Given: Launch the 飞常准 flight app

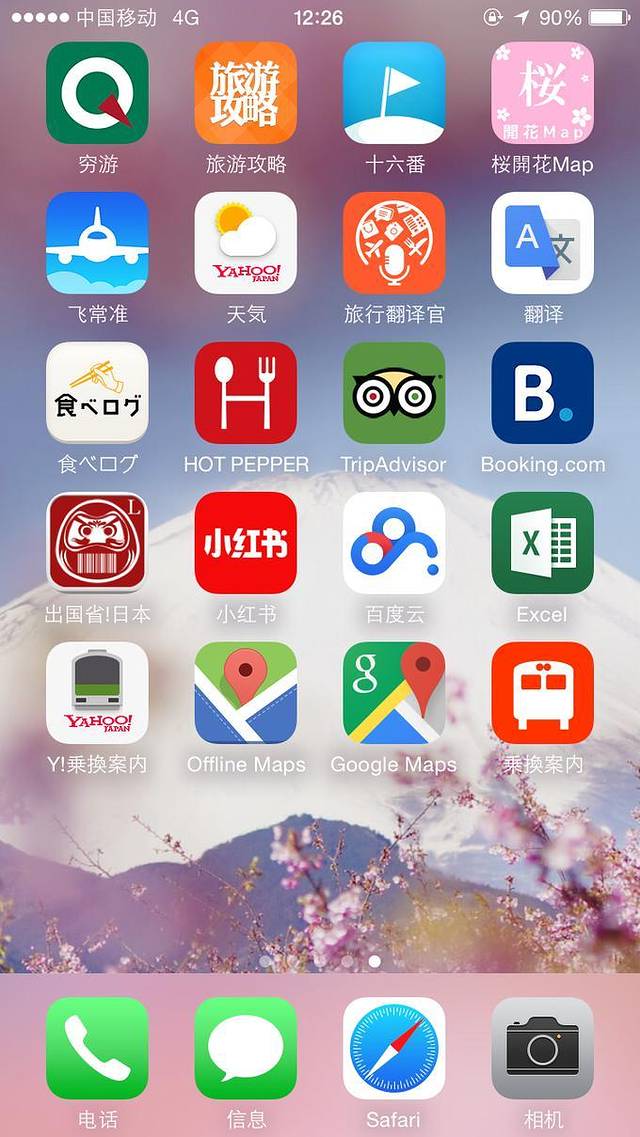Looking at the screenshot, I should coord(97,243).
